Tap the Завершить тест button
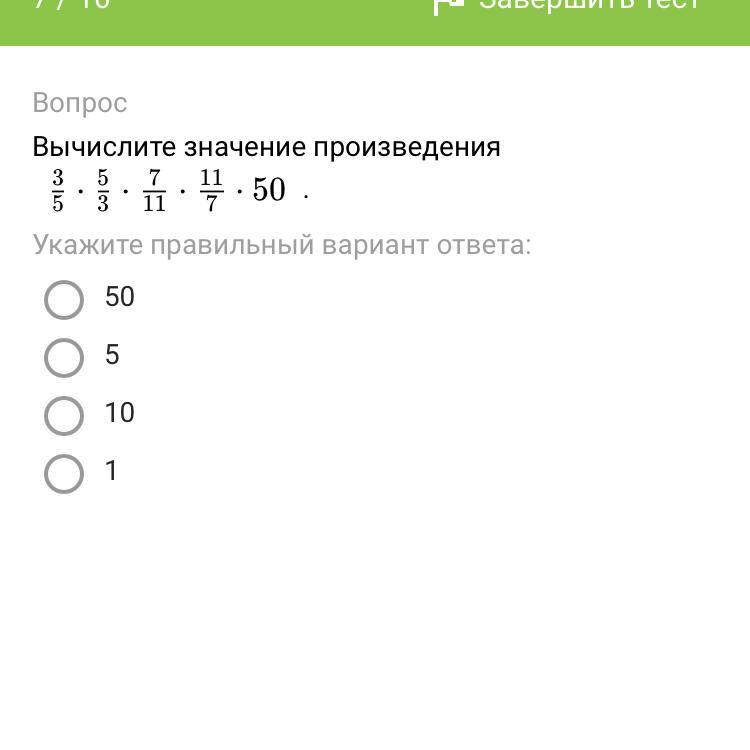This screenshot has width=750, height=750. point(566,5)
